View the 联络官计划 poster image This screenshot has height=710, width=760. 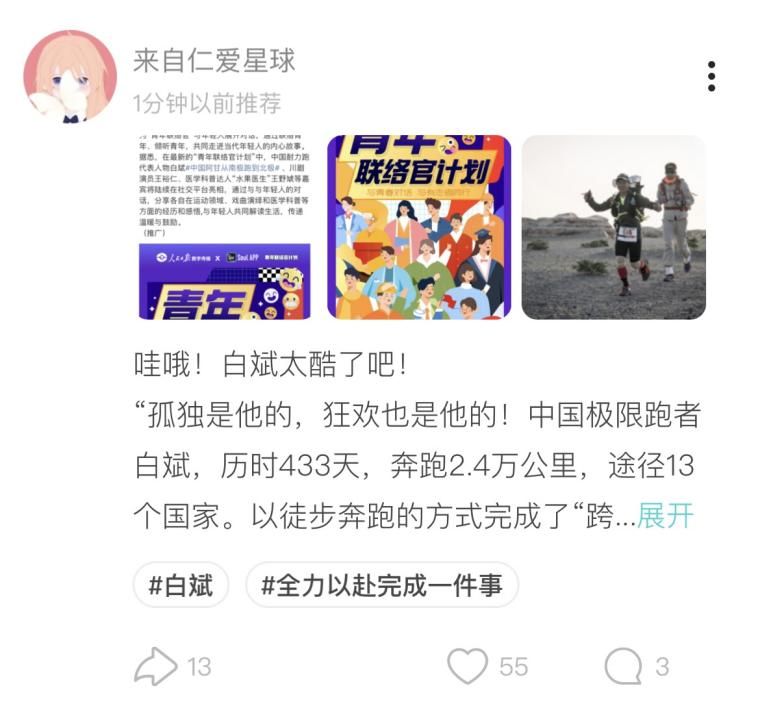(x=419, y=227)
